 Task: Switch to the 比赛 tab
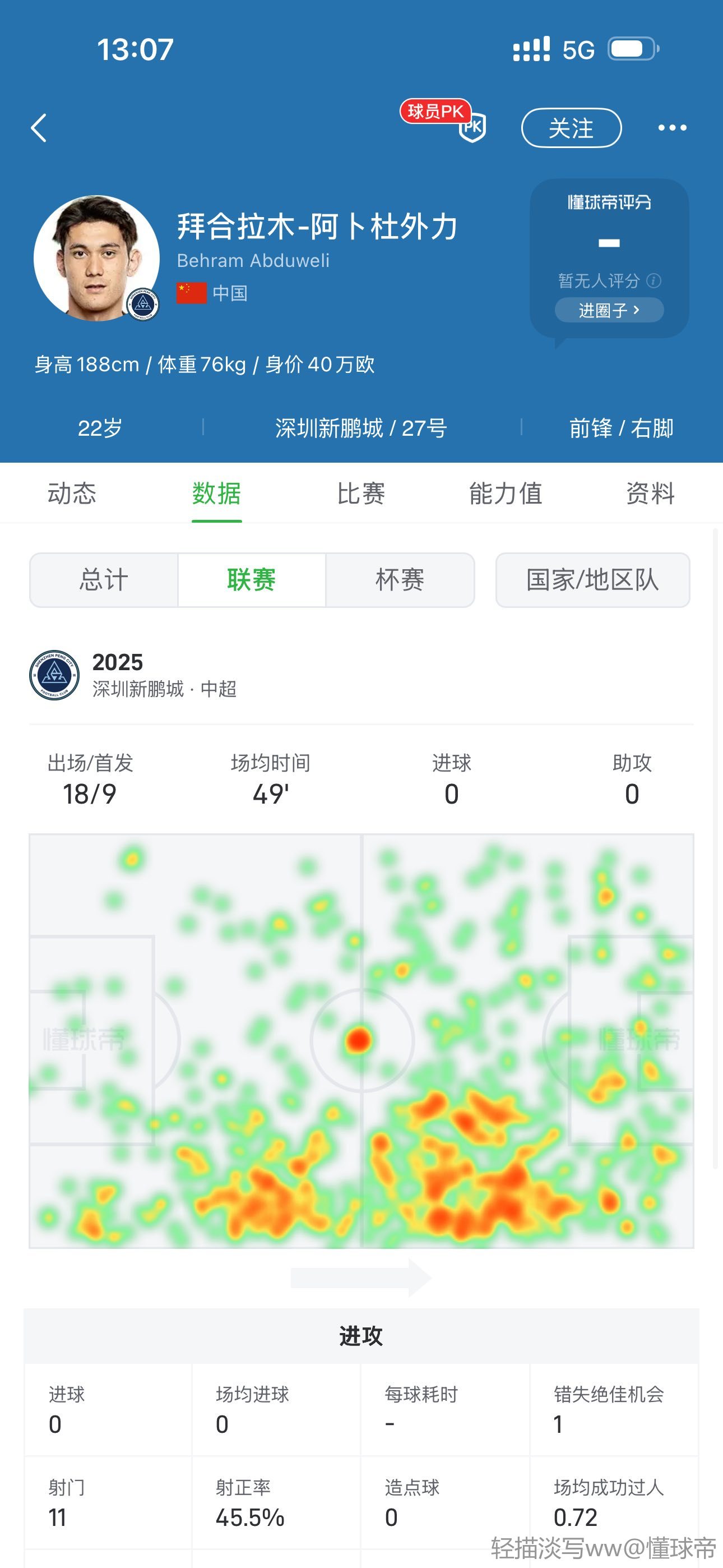point(361,493)
